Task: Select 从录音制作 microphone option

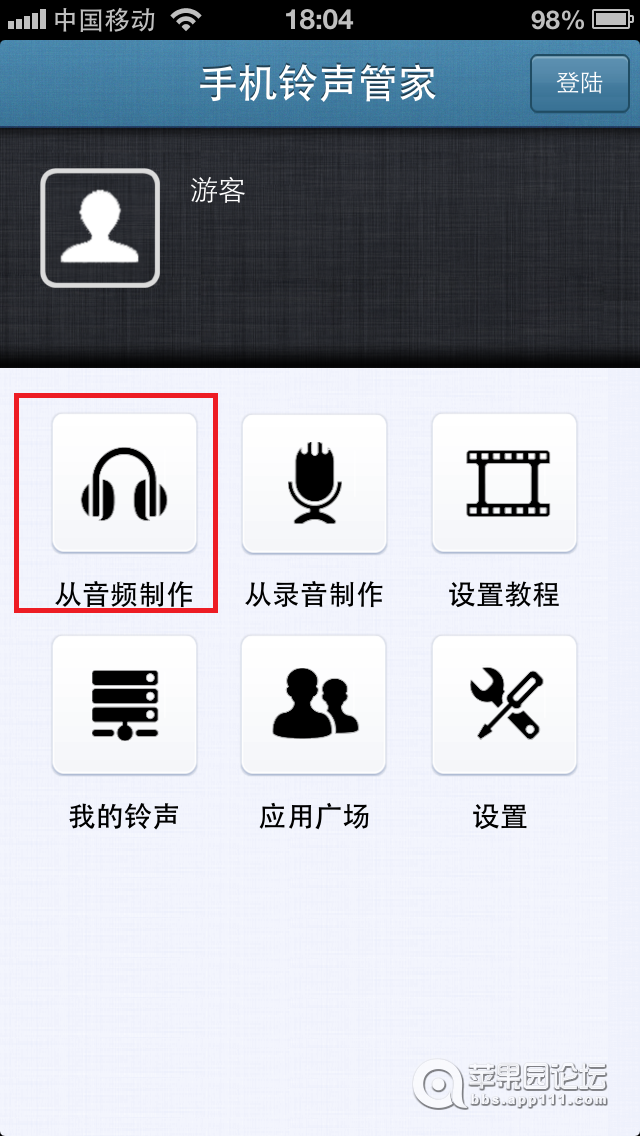Action: tap(314, 483)
